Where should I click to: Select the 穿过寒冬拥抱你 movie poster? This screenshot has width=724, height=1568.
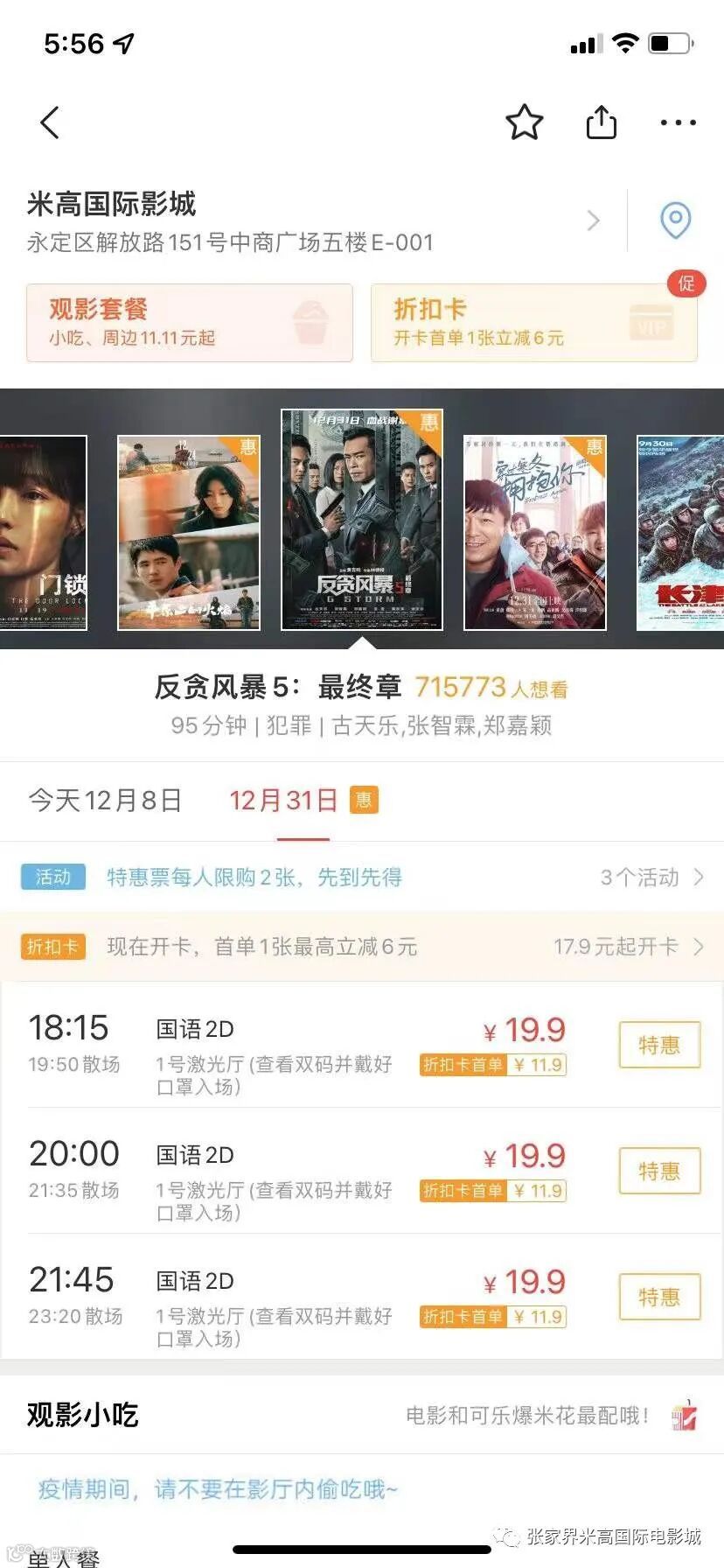[534, 532]
